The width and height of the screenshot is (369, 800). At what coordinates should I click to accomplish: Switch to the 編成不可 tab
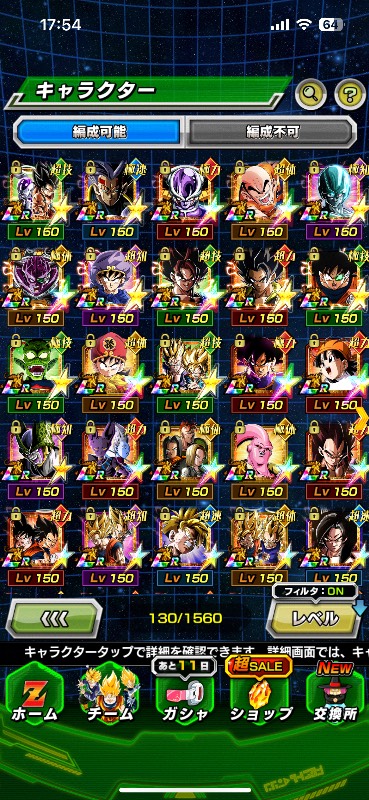pos(271,132)
